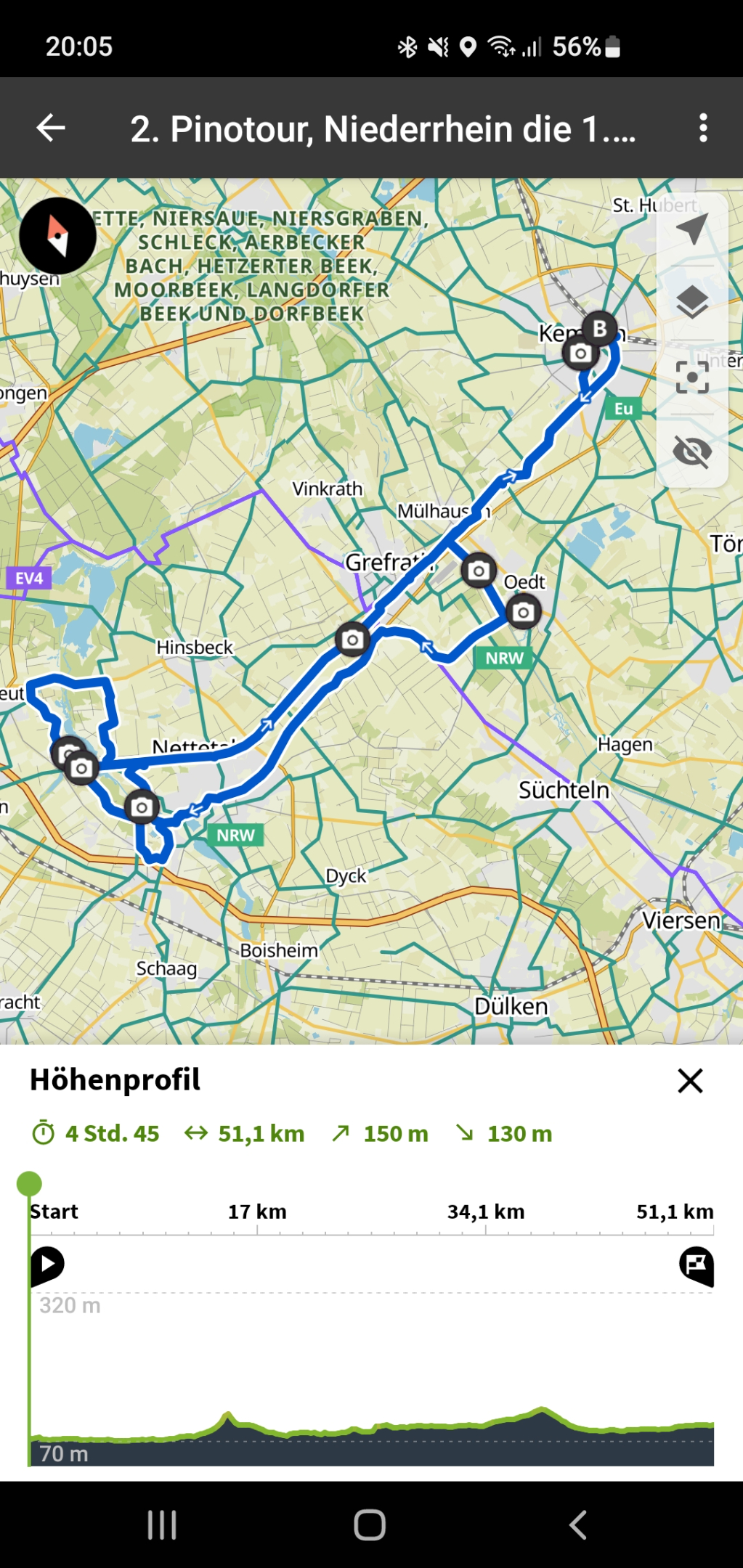Viewport: 743px width, 1568px height.
Task: Tap the B endpoint marker on map
Action: 600,329
